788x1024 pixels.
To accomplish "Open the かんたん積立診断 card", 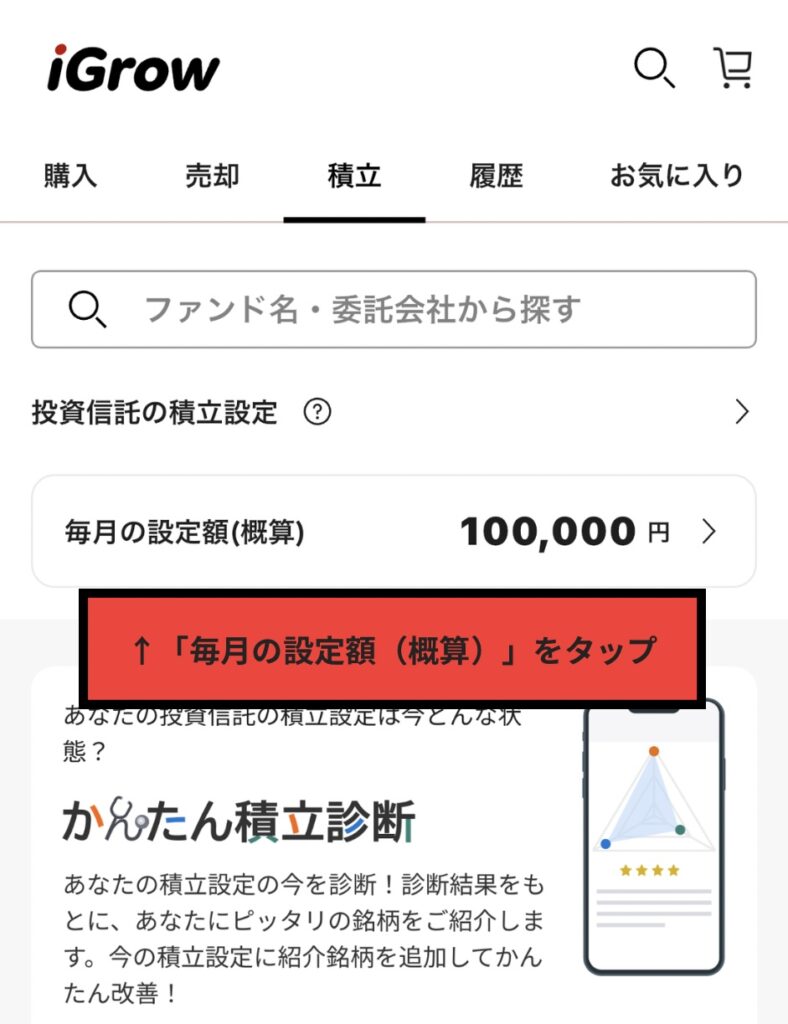I will 394,850.
